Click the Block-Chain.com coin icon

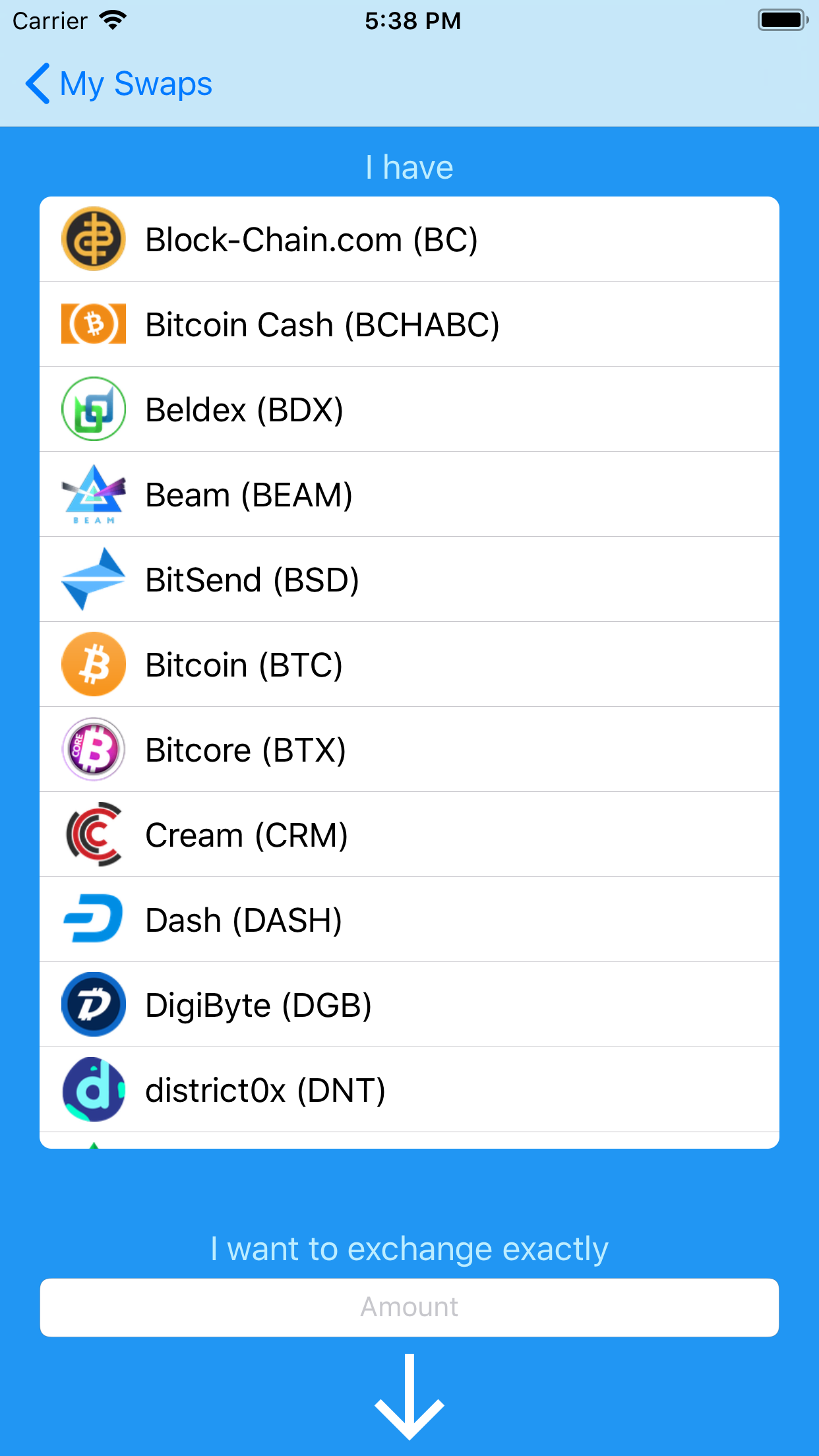point(93,239)
